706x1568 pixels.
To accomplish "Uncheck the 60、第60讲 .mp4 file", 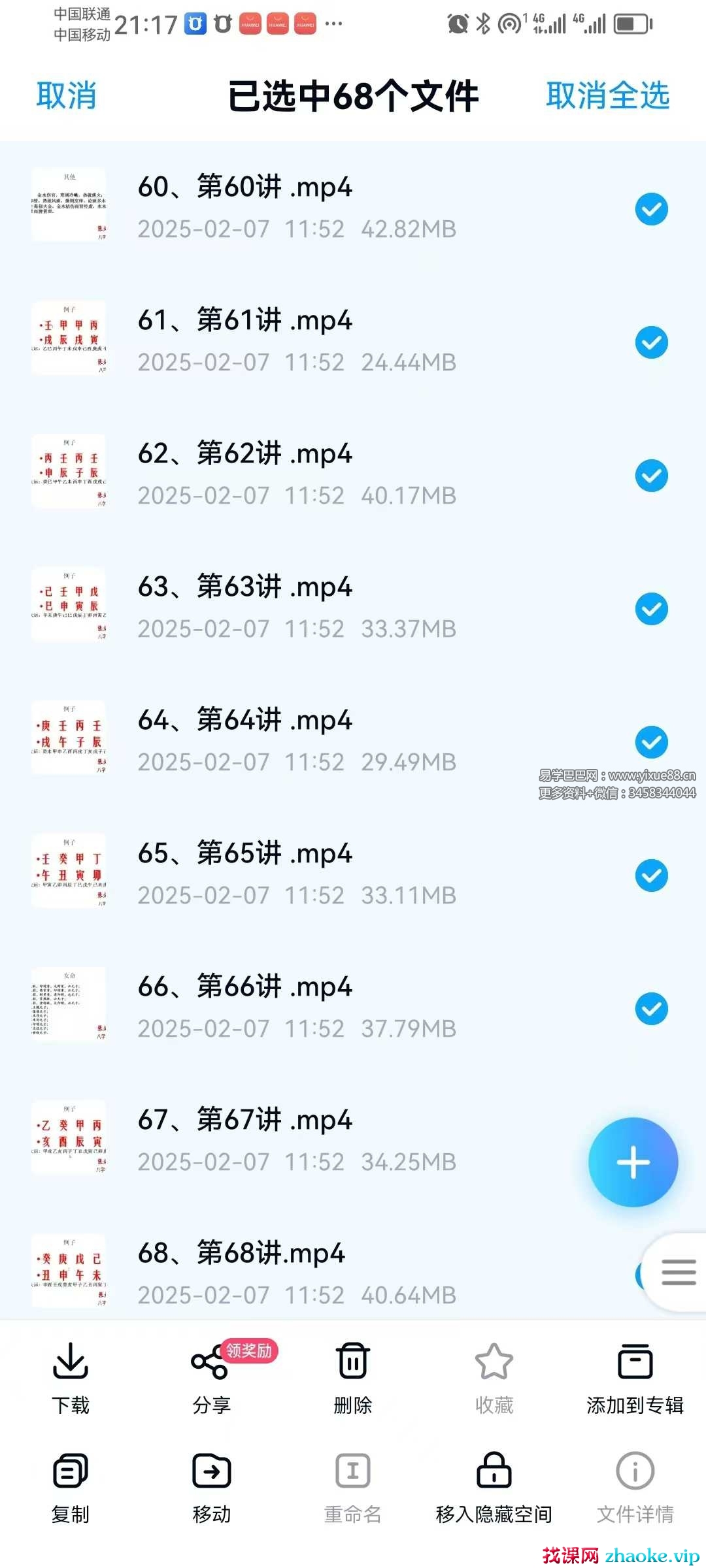I will 651,209.
